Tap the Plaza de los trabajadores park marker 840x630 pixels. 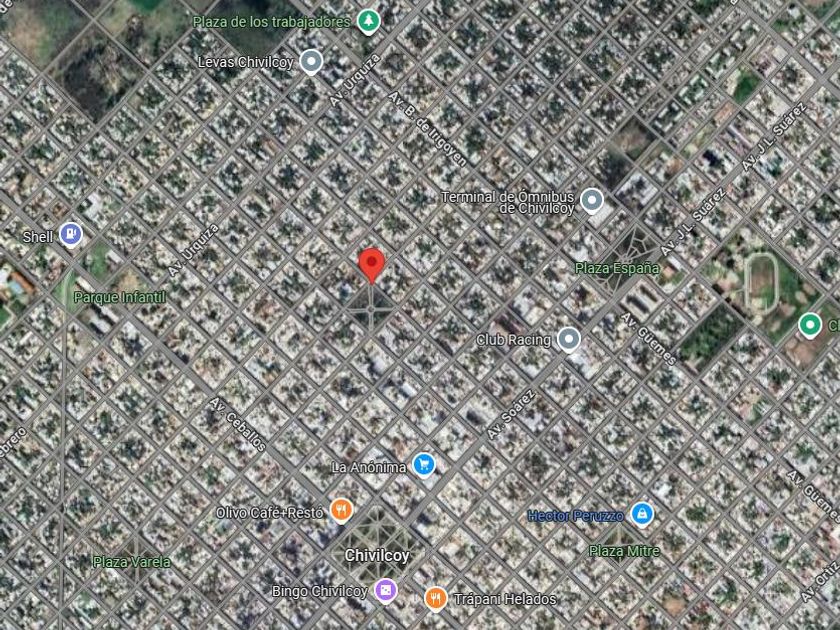pyautogui.click(x=369, y=21)
